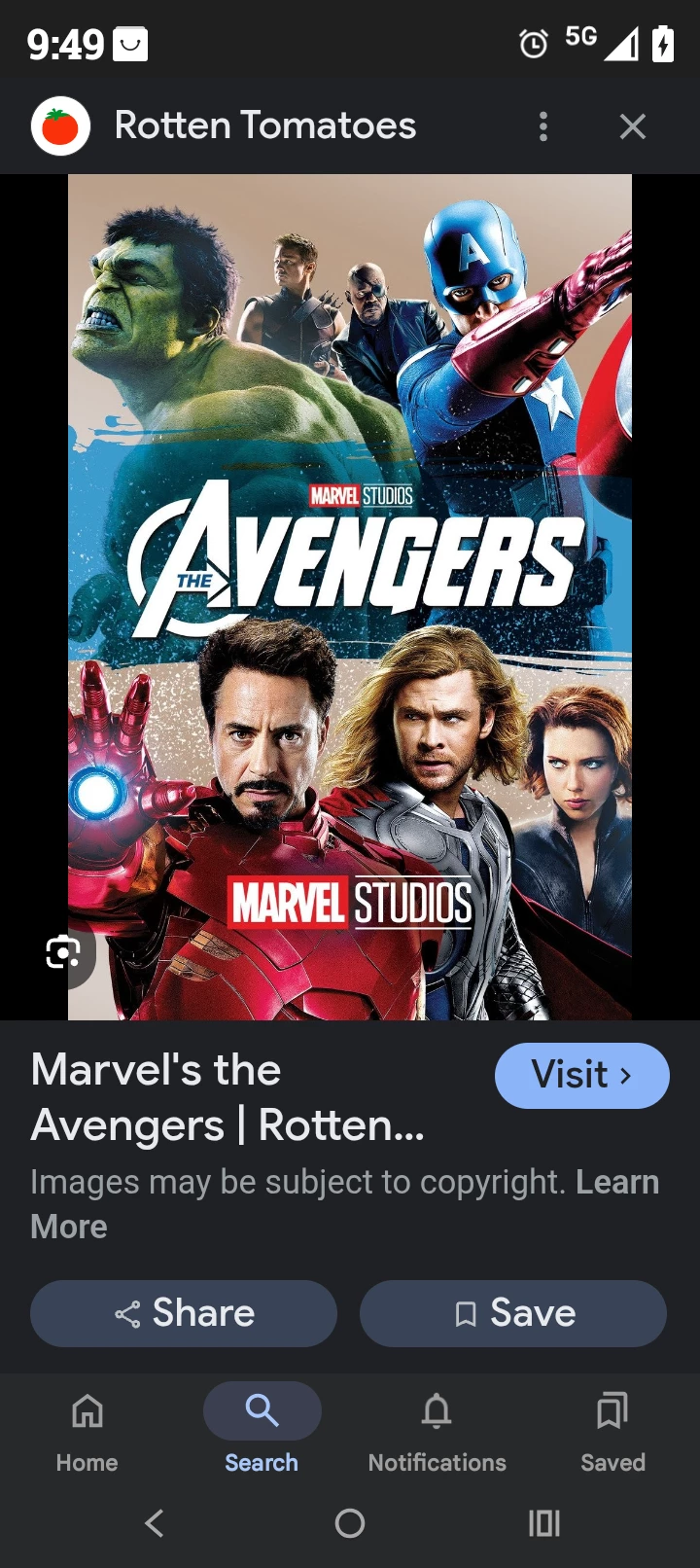Tap the system back button

pyautogui.click(x=154, y=1523)
